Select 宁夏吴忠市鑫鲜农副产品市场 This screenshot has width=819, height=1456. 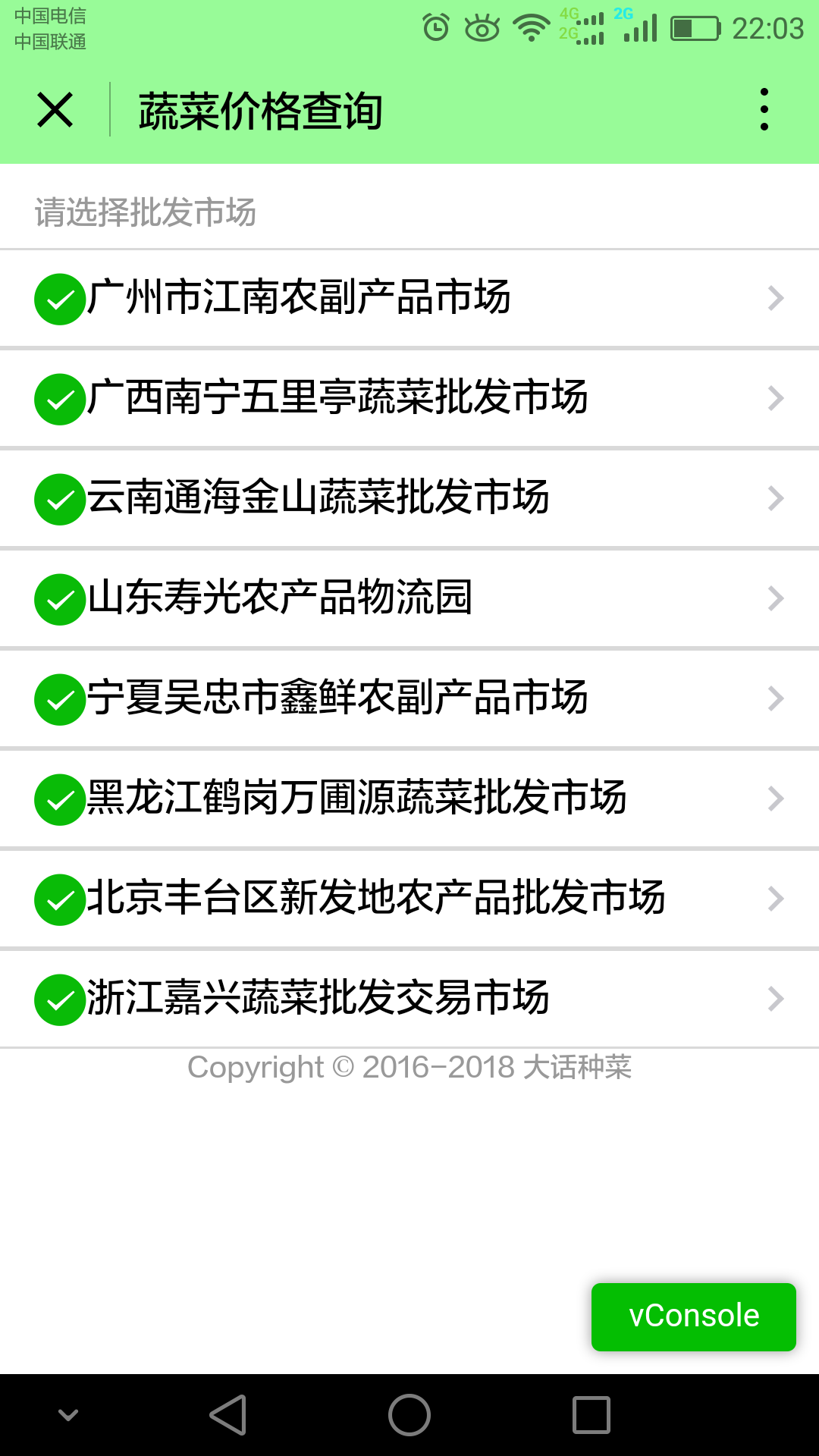point(409,699)
